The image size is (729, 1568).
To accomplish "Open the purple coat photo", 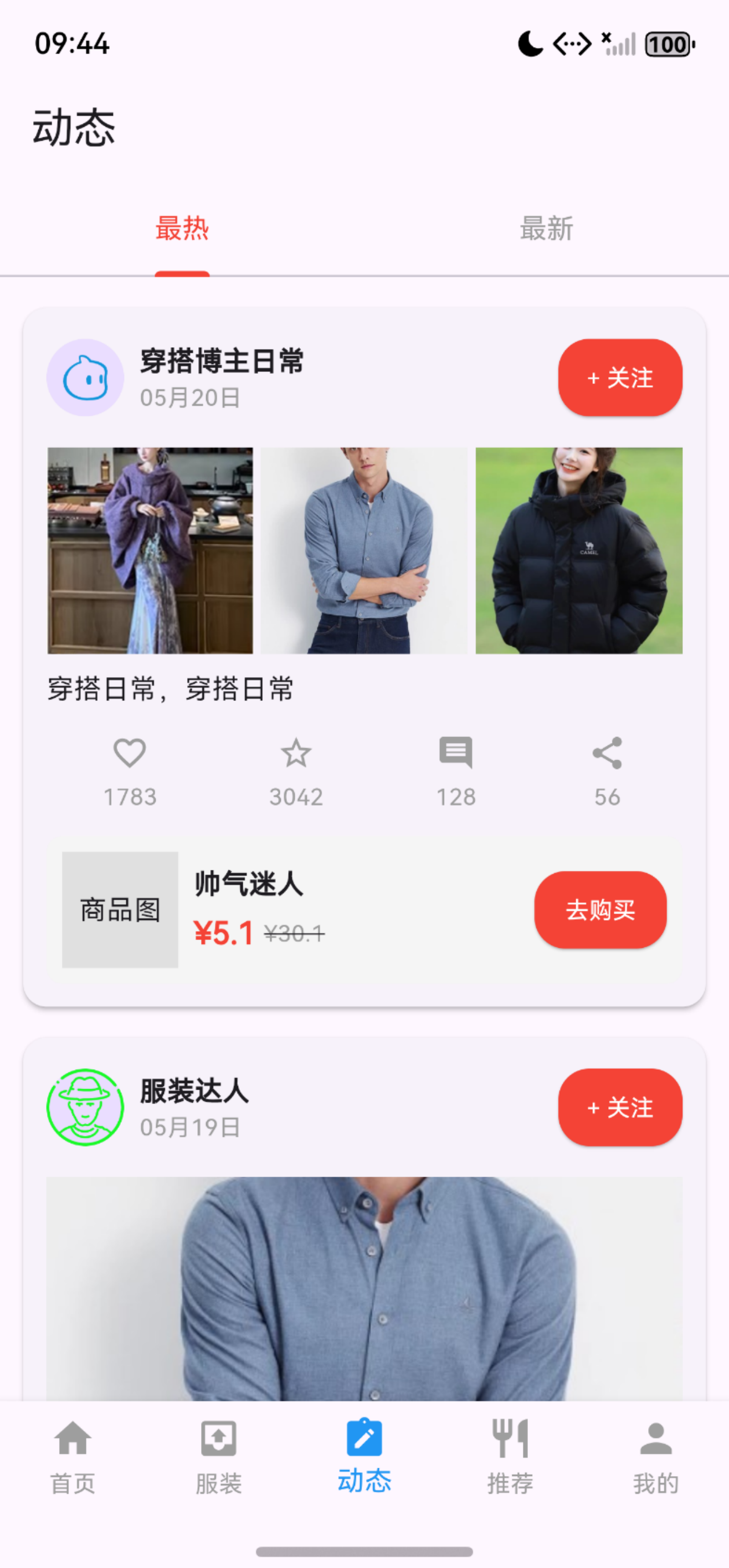I will (x=150, y=550).
